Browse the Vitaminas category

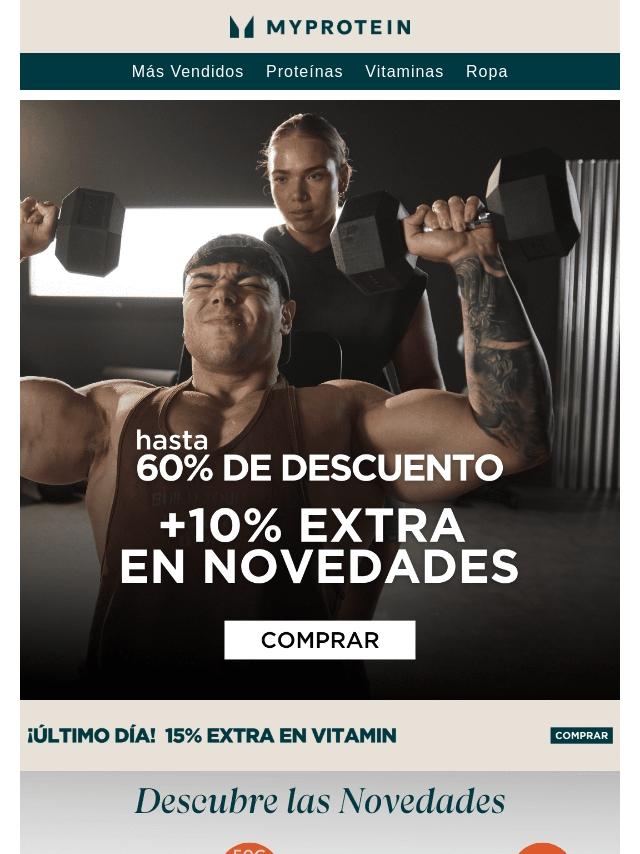point(404,72)
